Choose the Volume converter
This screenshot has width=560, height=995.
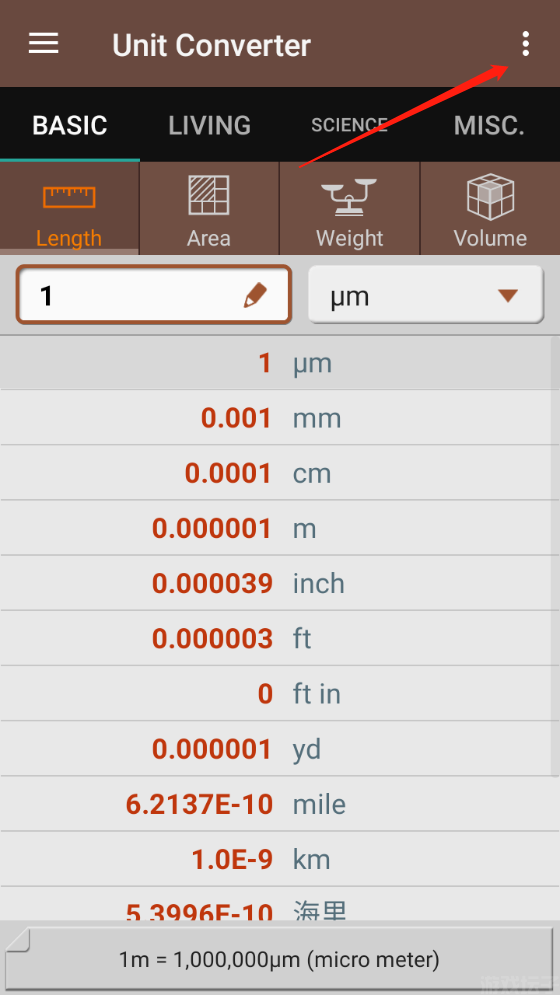(490, 209)
